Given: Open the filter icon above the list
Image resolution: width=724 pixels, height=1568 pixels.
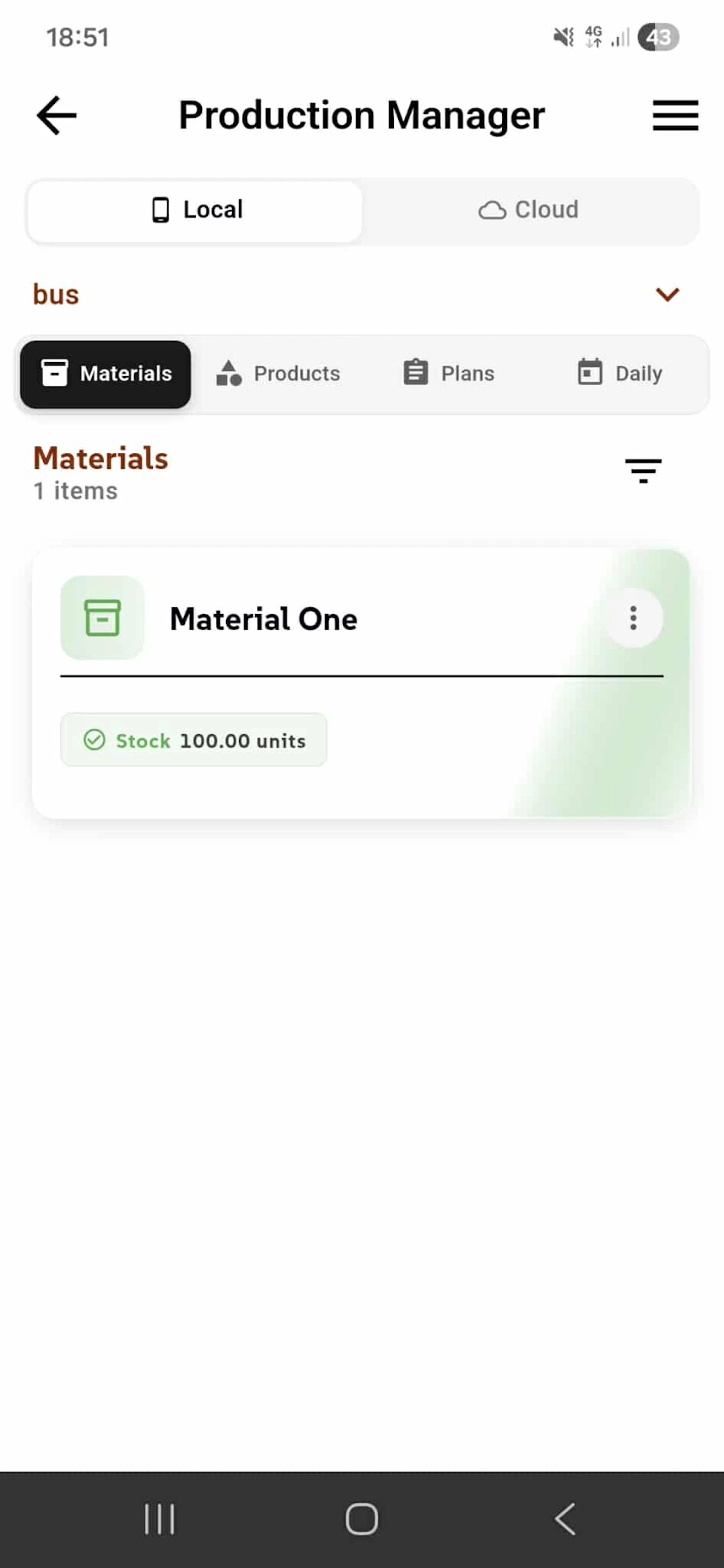Looking at the screenshot, I should pos(643,471).
